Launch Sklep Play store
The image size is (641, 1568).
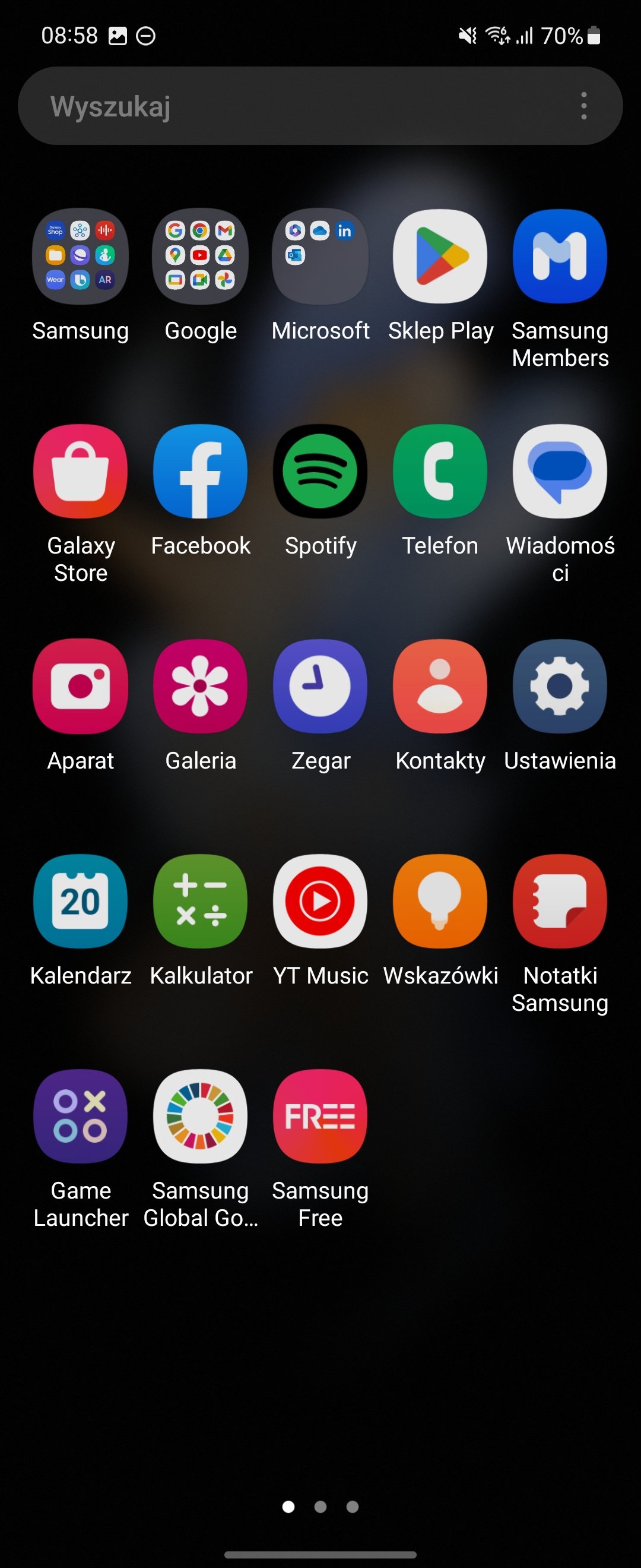pyautogui.click(x=440, y=256)
